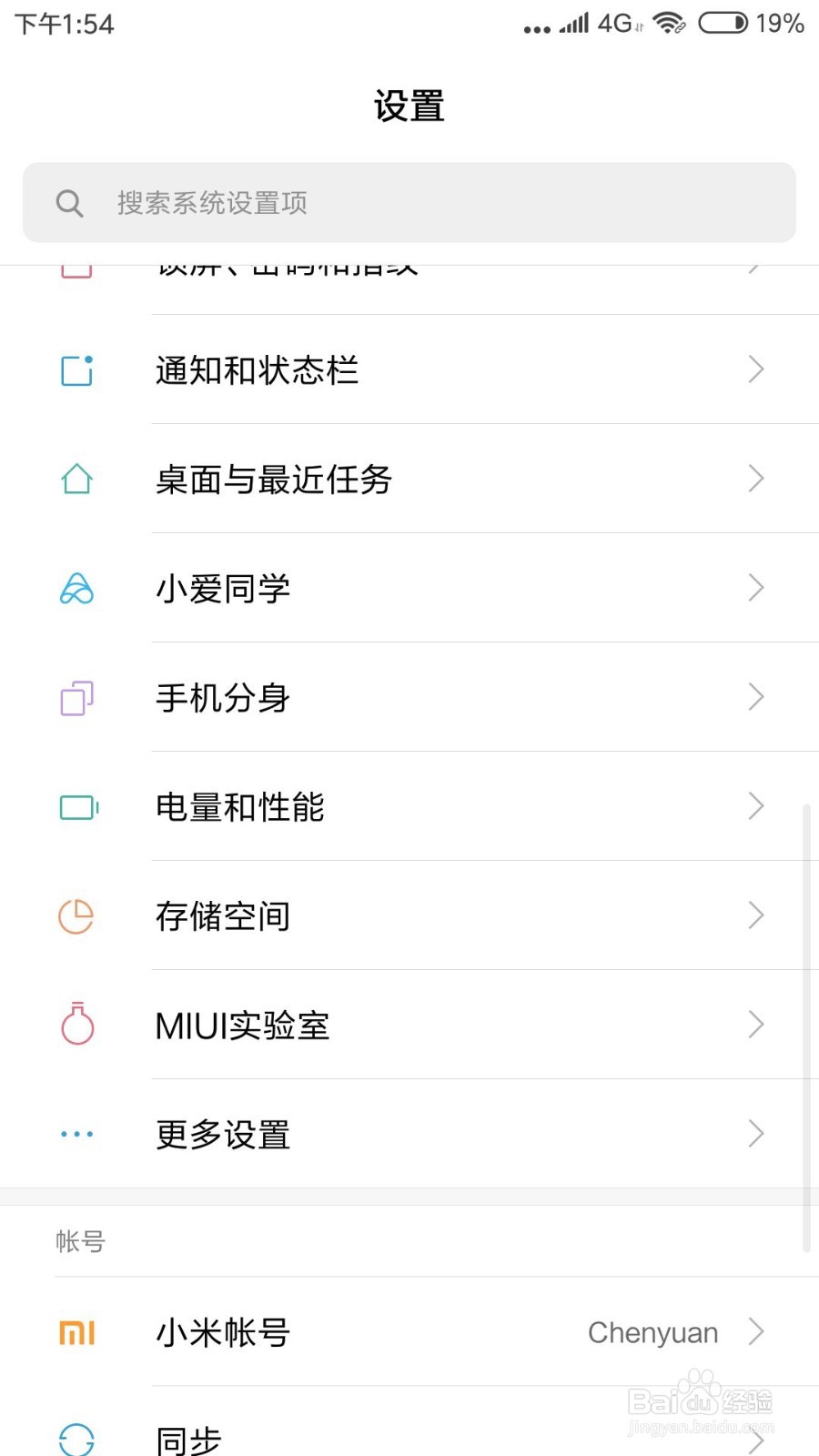Tap the 小爱同学 assistant icon
Viewport: 819px width, 1456px height.
(76, 588)
